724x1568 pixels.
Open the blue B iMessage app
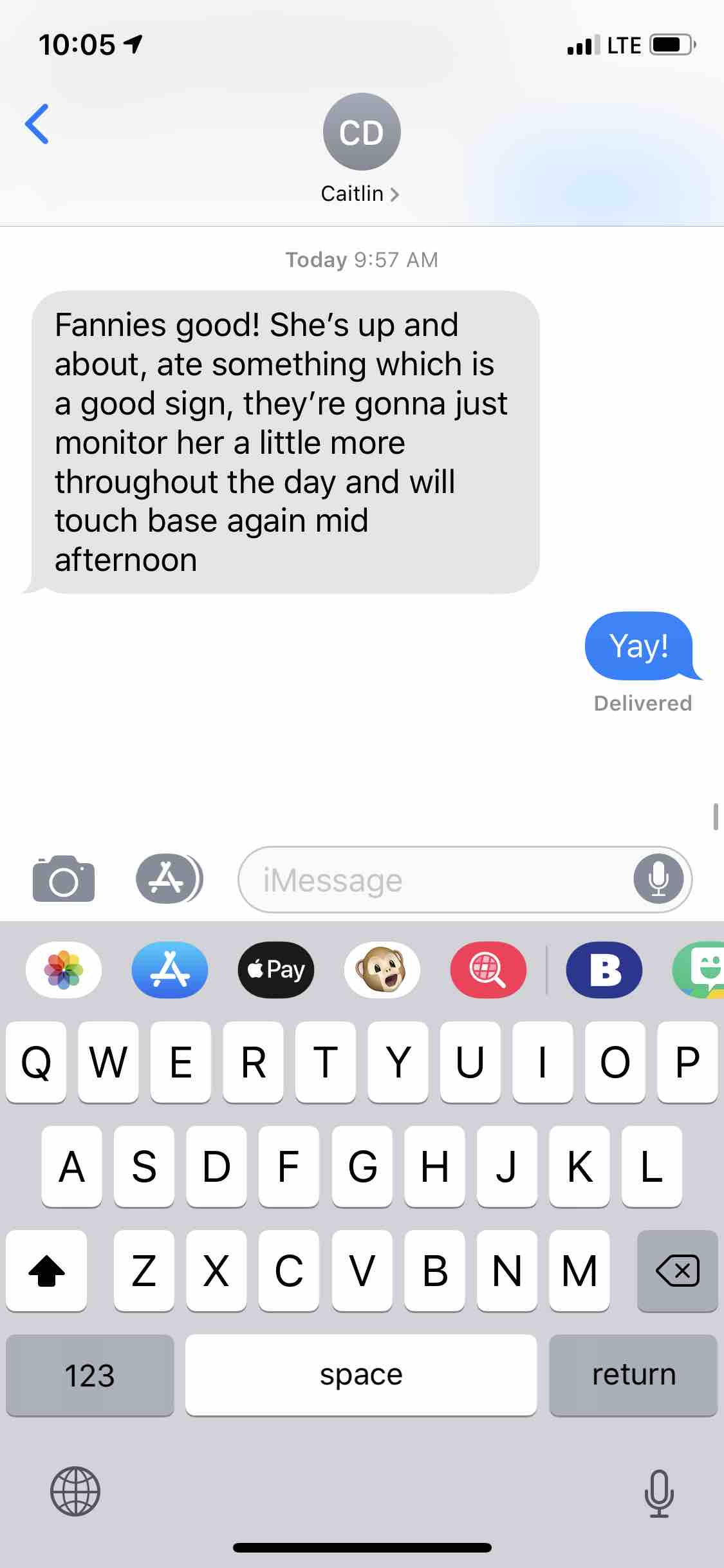pyautogui.click(x=604, y=969)
